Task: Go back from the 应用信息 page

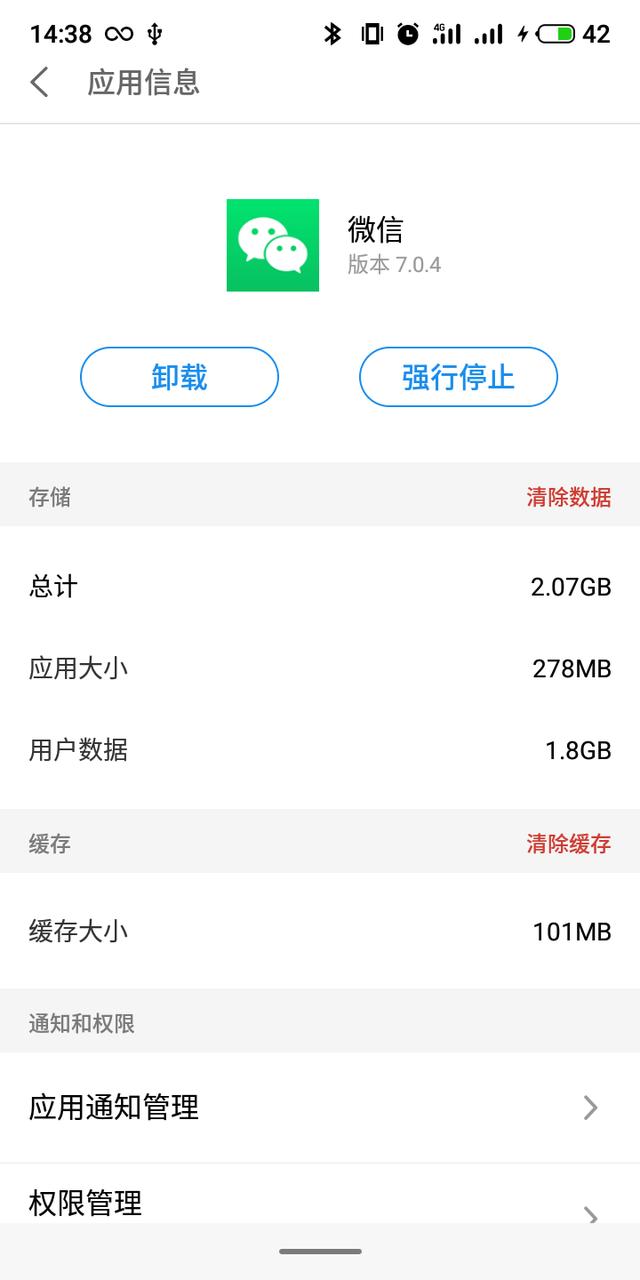Action: [x=40, y=82]
